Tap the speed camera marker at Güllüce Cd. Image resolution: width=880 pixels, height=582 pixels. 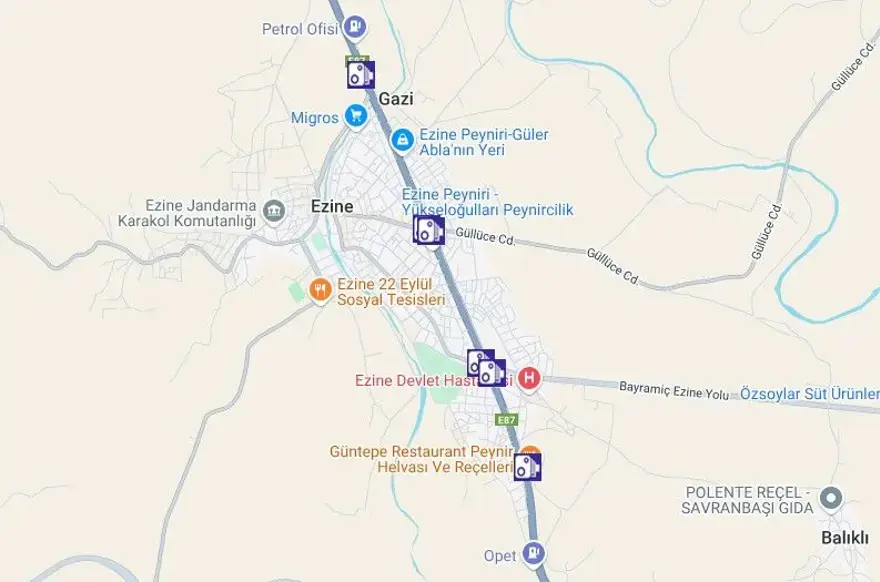tap(428, 230)
